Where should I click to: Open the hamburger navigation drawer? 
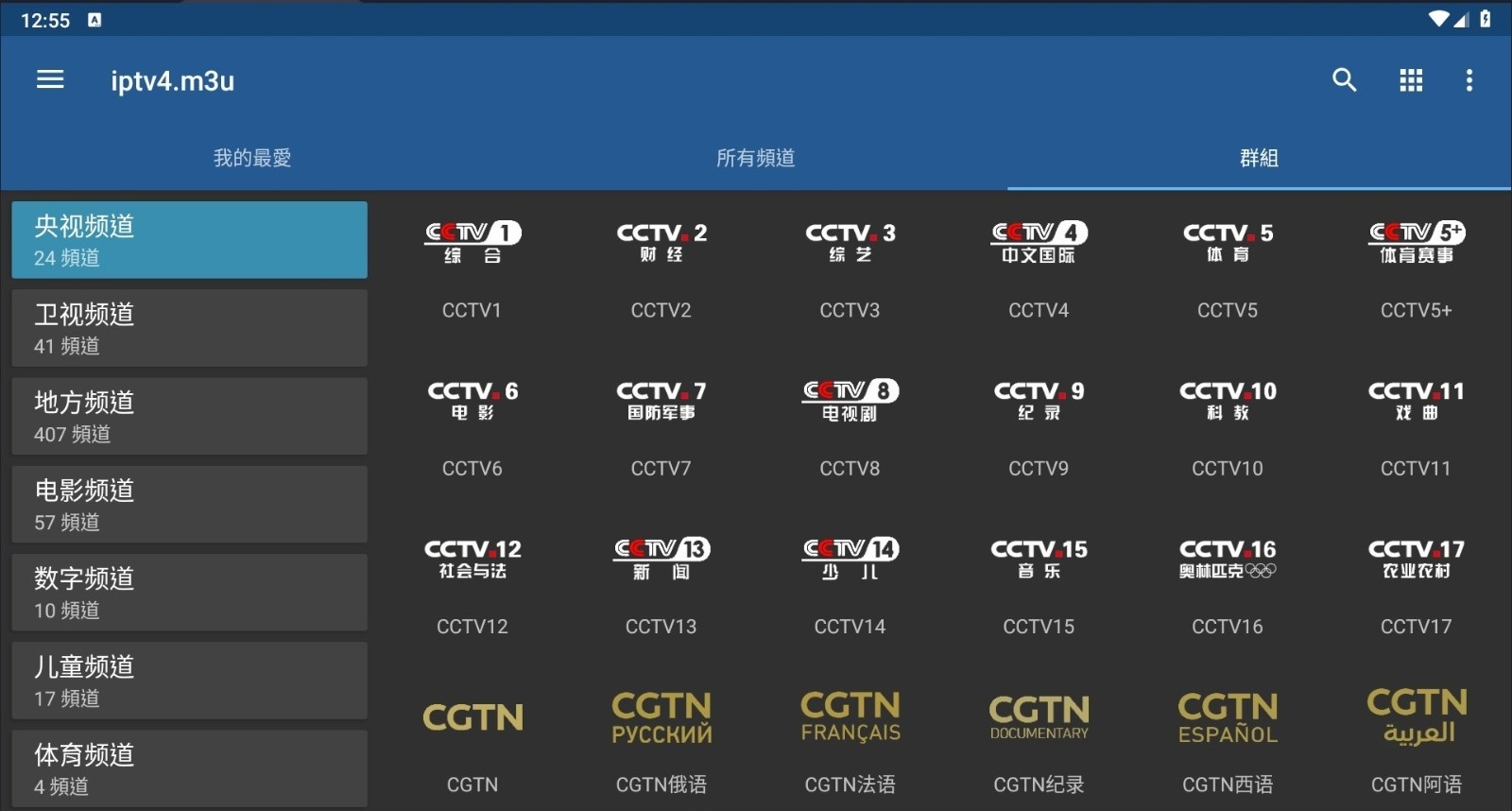pos(50,80)
